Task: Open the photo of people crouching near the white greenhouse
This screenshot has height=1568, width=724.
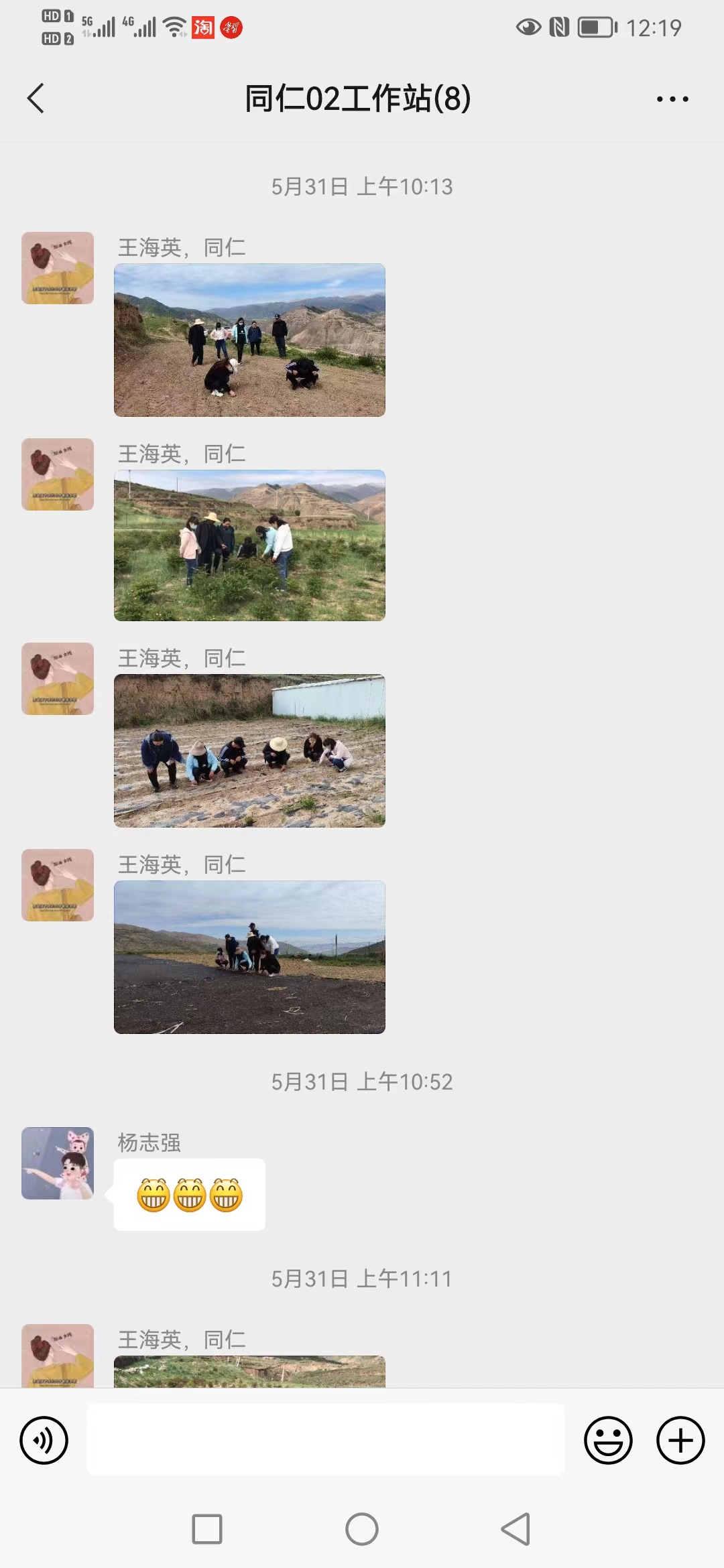Action: pos(249,750)
